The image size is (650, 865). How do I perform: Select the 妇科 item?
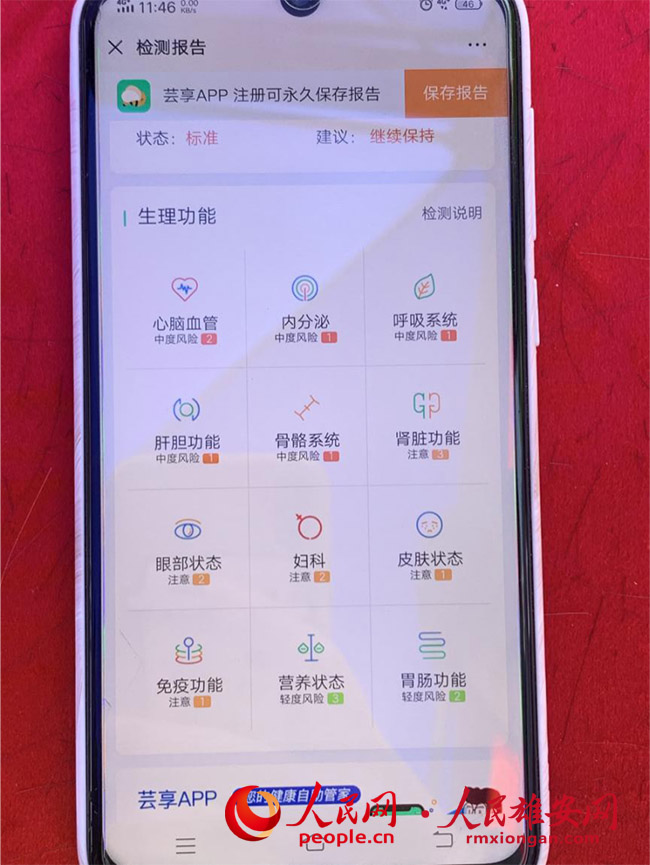(309, 547)
